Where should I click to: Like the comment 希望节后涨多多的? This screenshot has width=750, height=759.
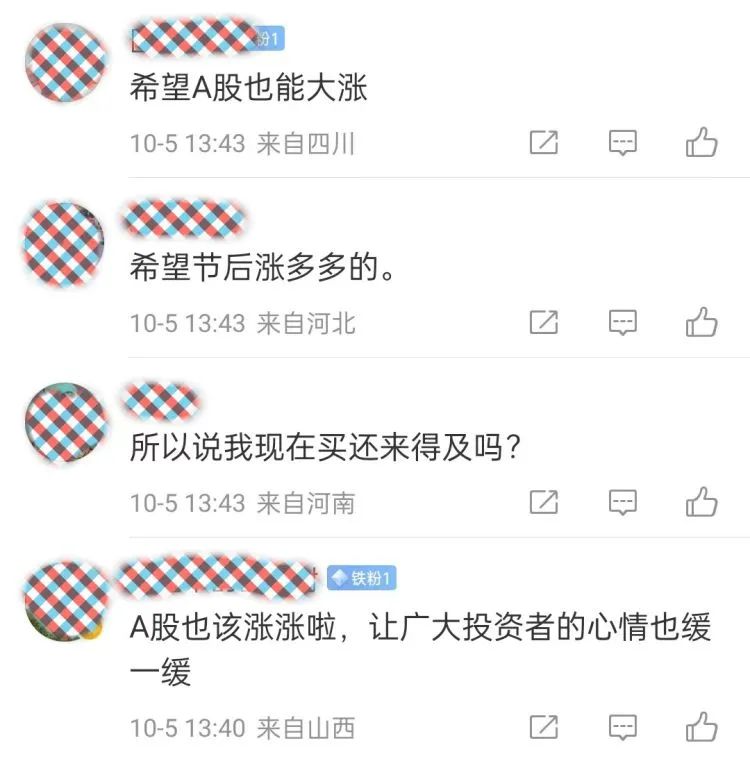point(702,322)
